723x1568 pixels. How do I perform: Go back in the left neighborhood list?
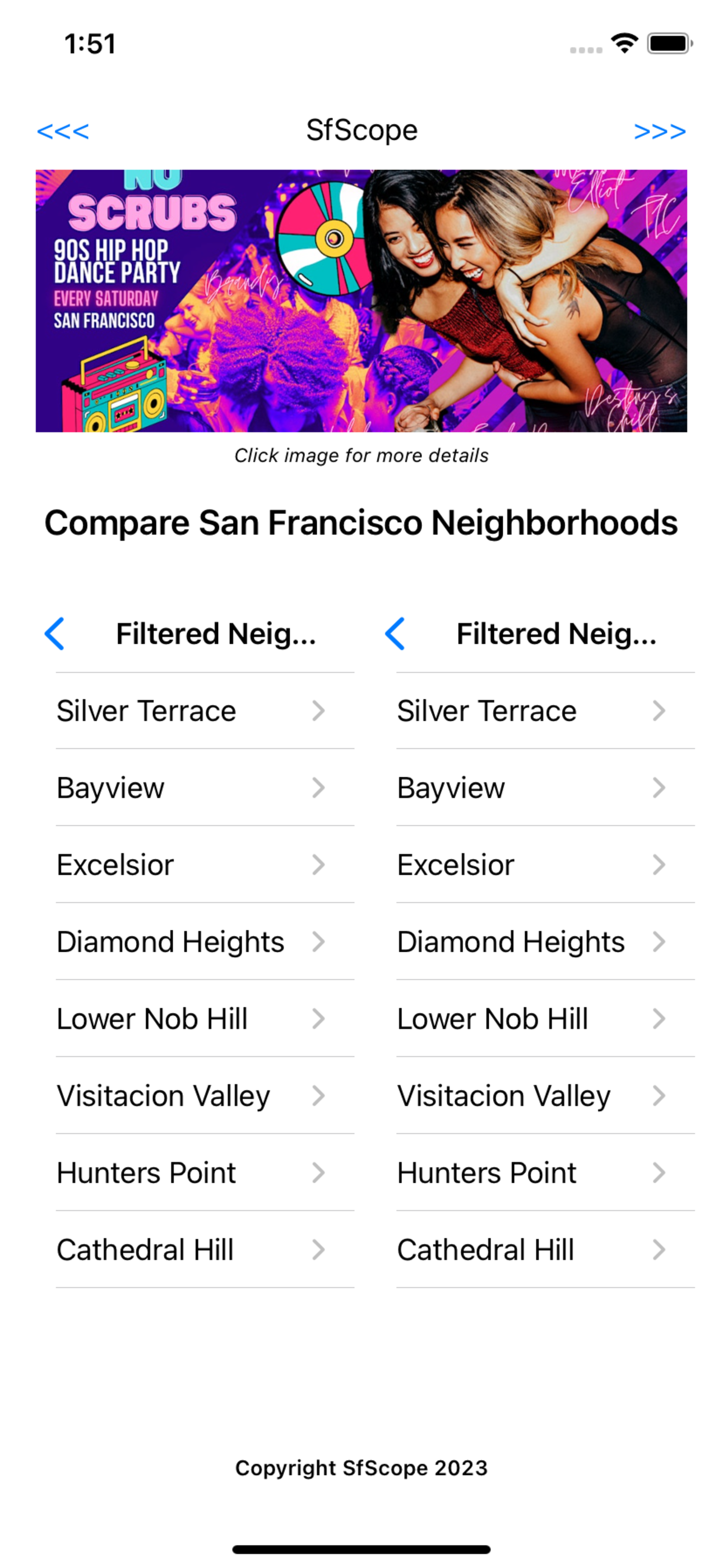point(54,634)
